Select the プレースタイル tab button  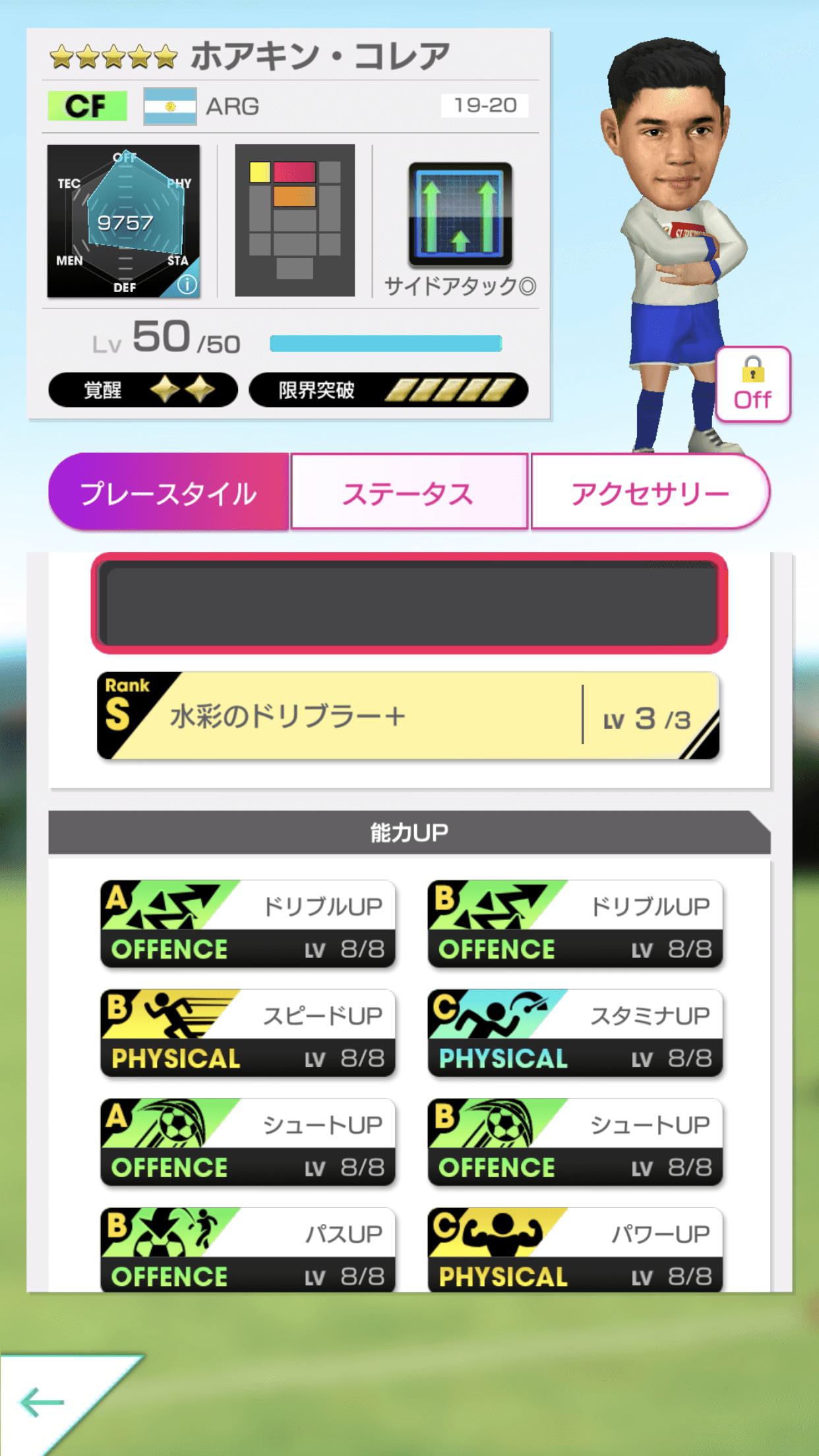tap(168, 492)
